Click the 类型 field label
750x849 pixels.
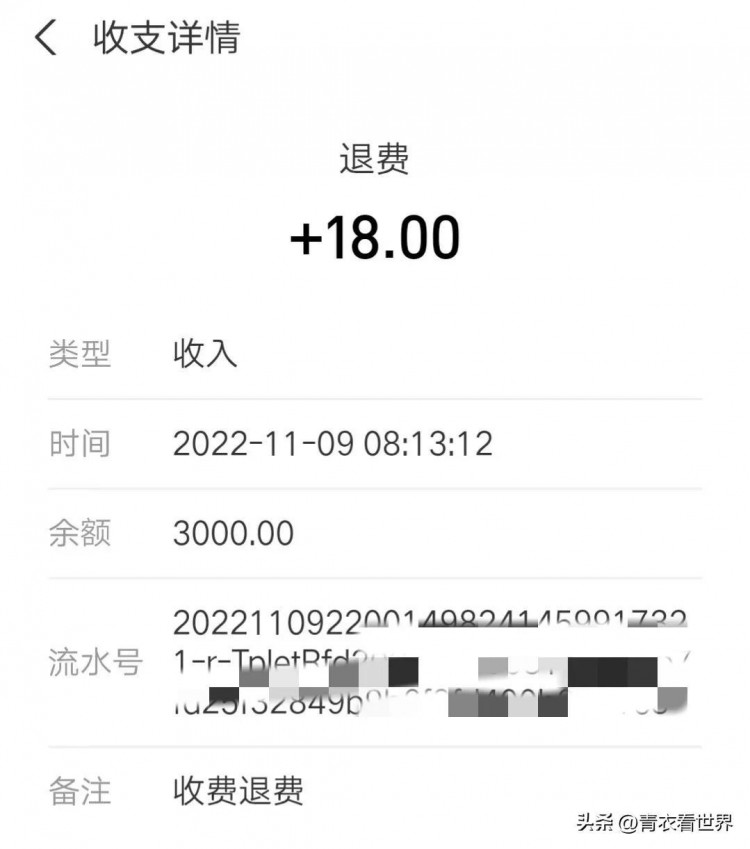(81, 353)
